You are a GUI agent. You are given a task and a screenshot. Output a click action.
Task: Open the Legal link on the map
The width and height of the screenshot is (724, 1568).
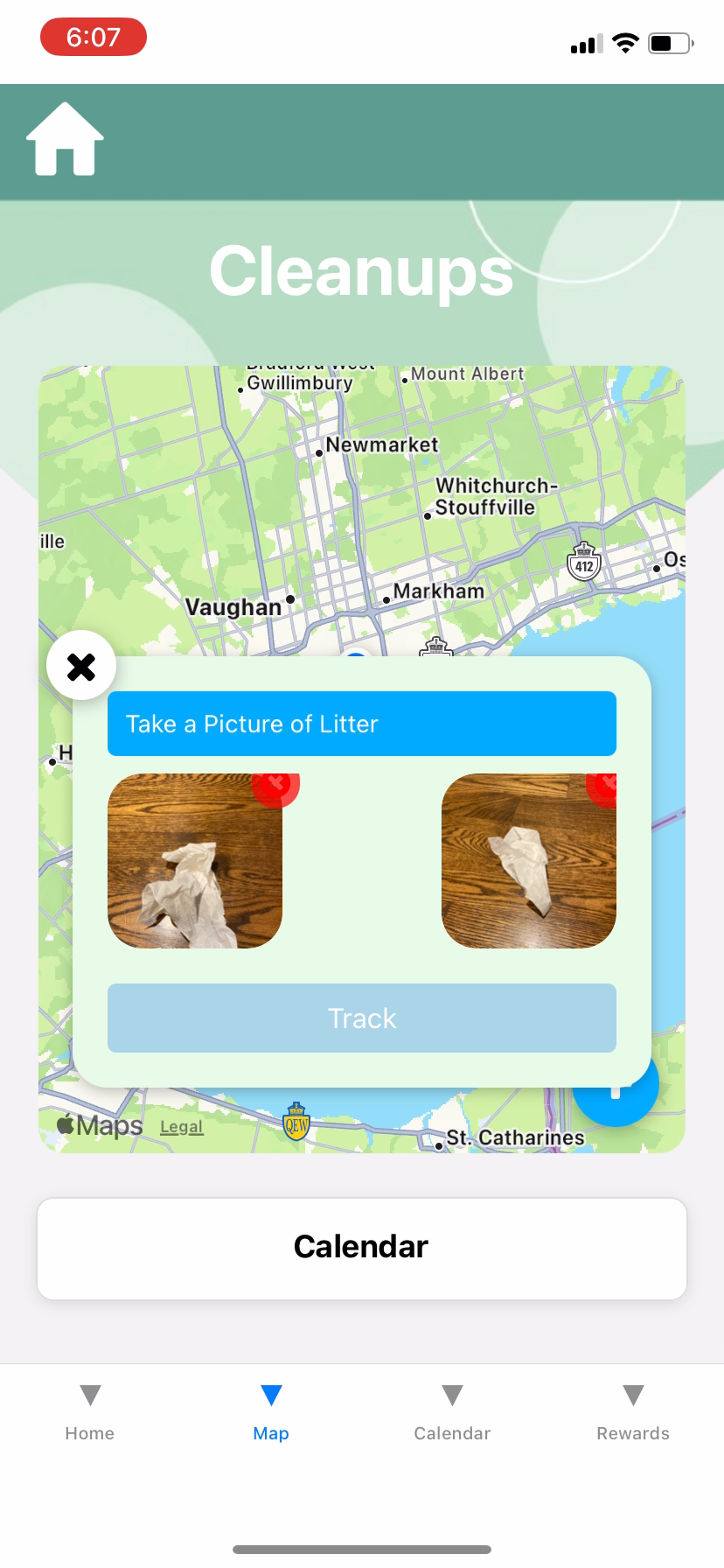click(x=182, y=1127)
